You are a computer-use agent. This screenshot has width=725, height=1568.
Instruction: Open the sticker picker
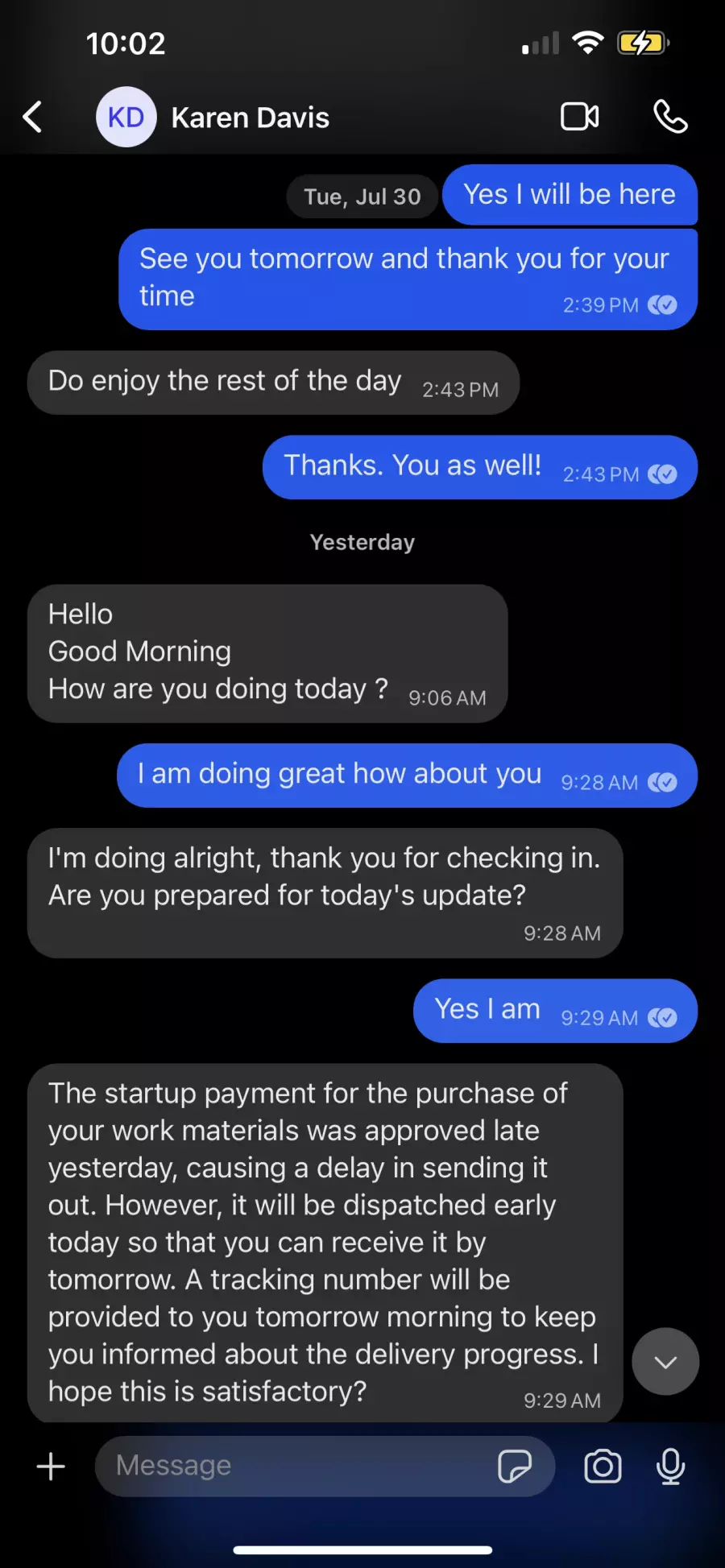tap(515, 1467)
